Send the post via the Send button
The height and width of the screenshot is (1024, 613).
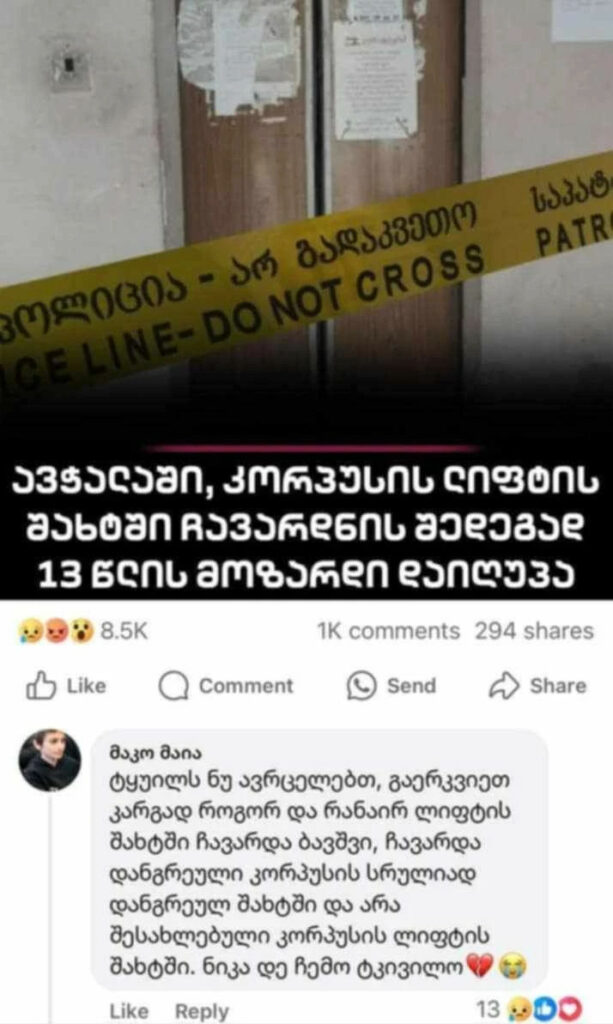pyautogui.click(x=392, y=685)
